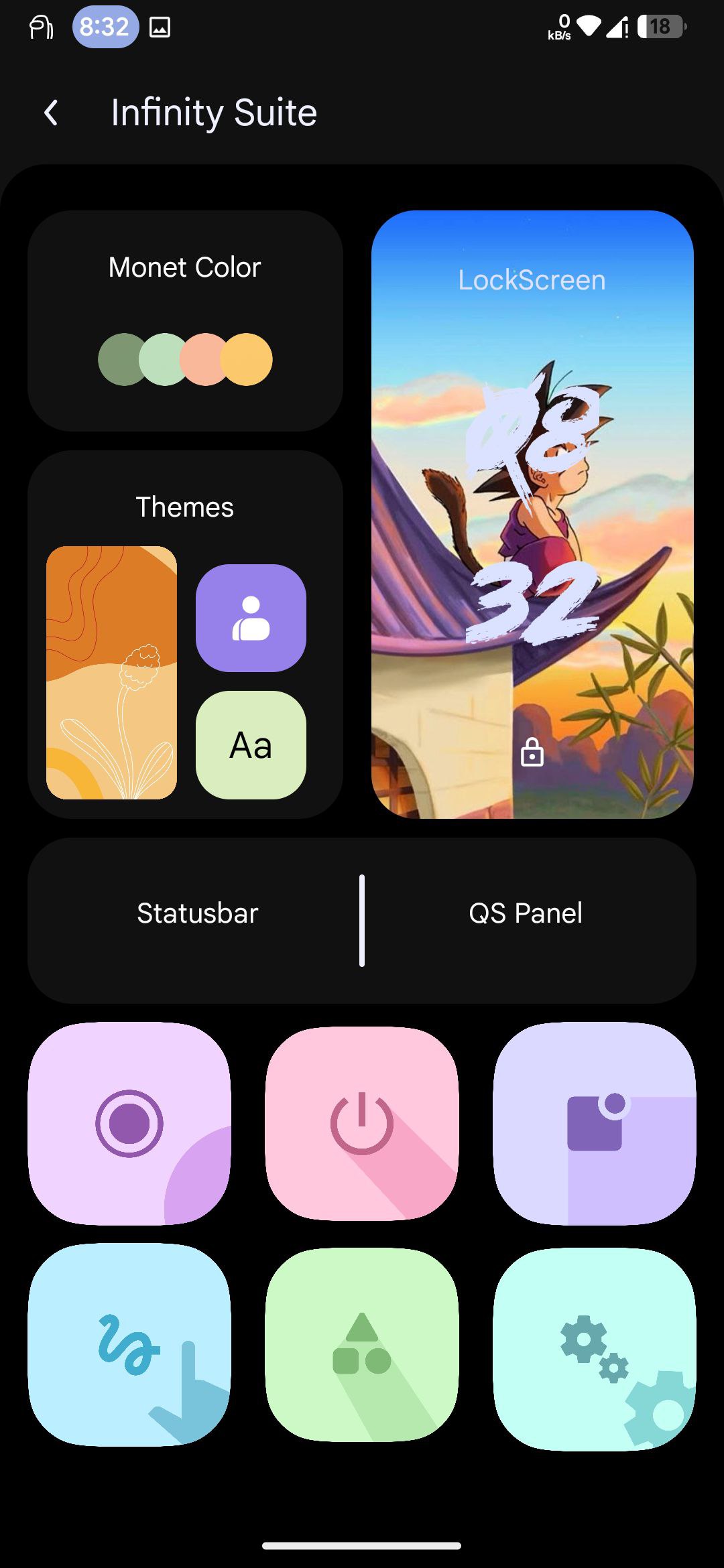Open the purple icon tile in Themes
Screen dimensions: 724x1568
pyautogui.click(x=251, y=618)
